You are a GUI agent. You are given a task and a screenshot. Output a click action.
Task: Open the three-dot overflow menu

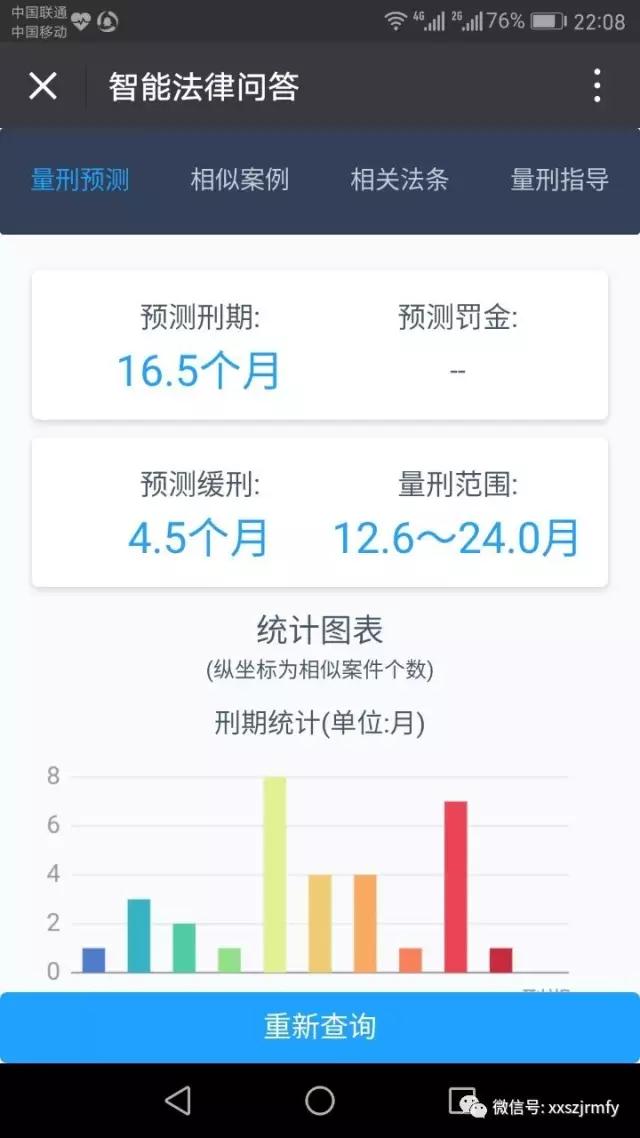tap(596, 86)
